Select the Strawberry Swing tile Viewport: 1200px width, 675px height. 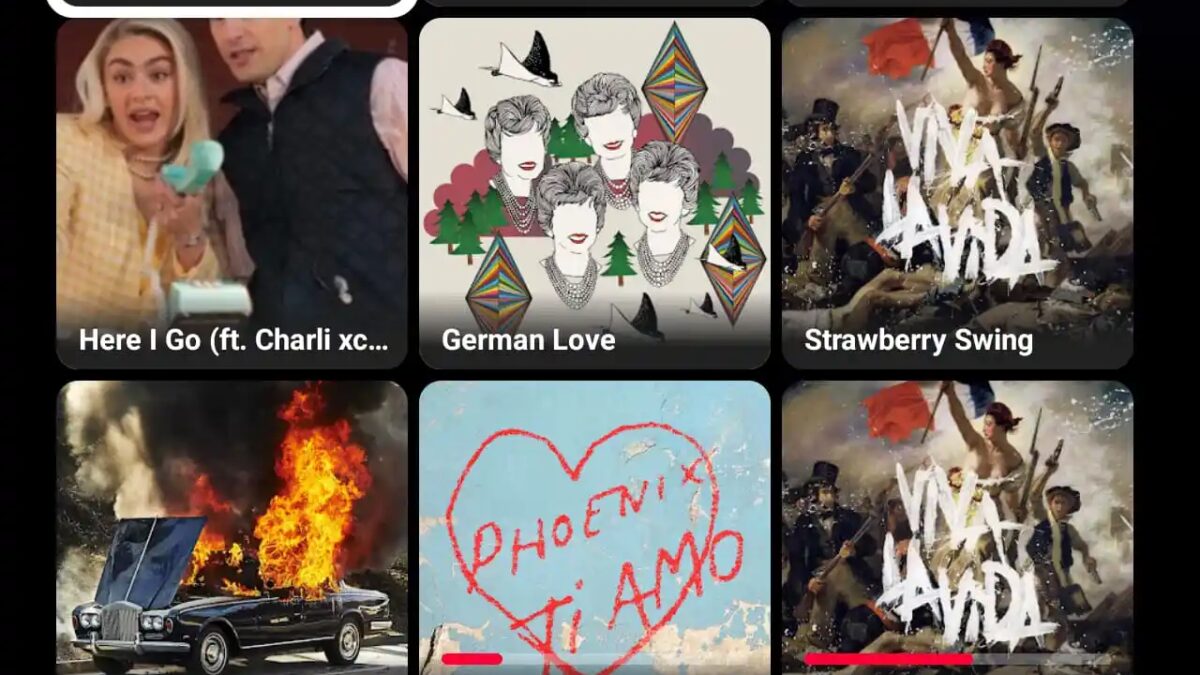click(x=957, y=193)
